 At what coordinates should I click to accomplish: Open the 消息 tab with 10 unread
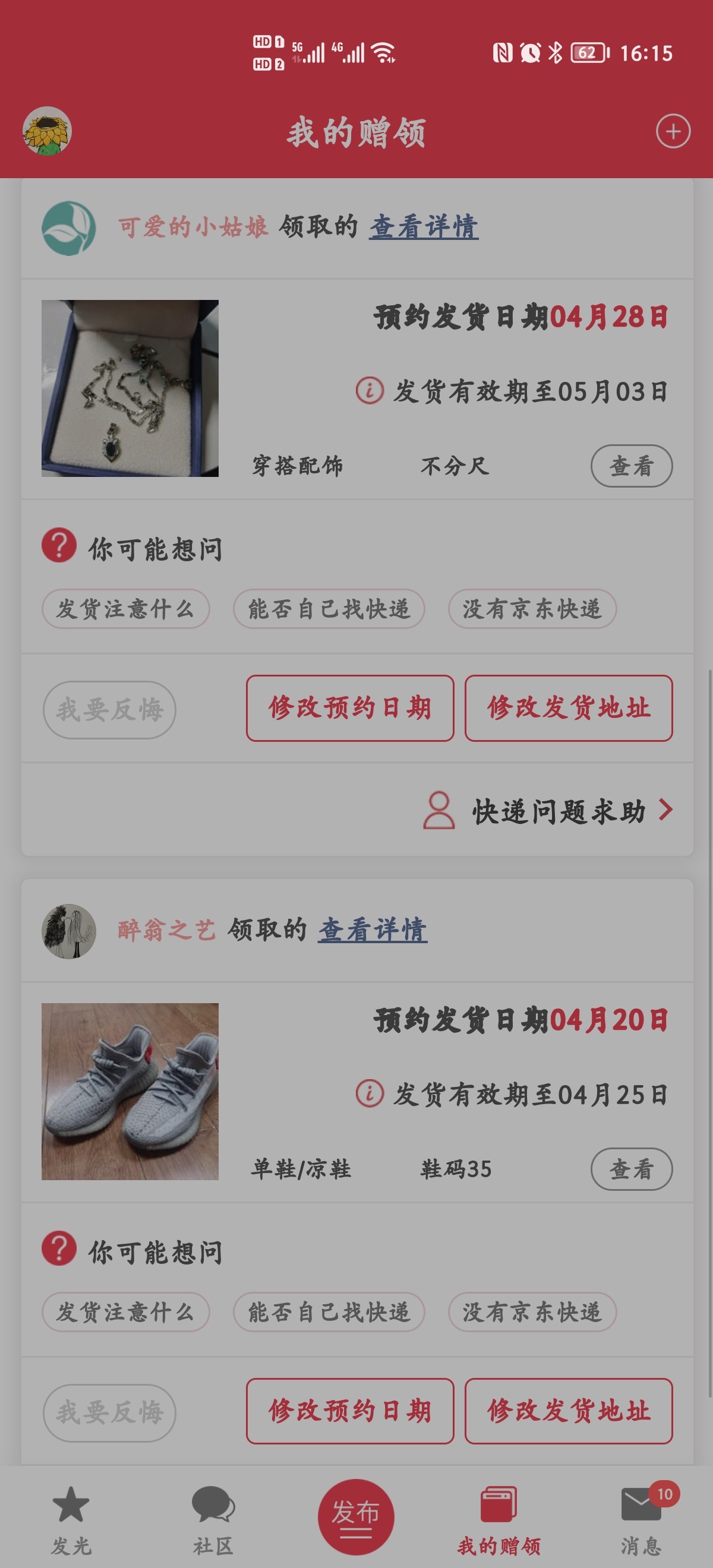coord(641,1519)
